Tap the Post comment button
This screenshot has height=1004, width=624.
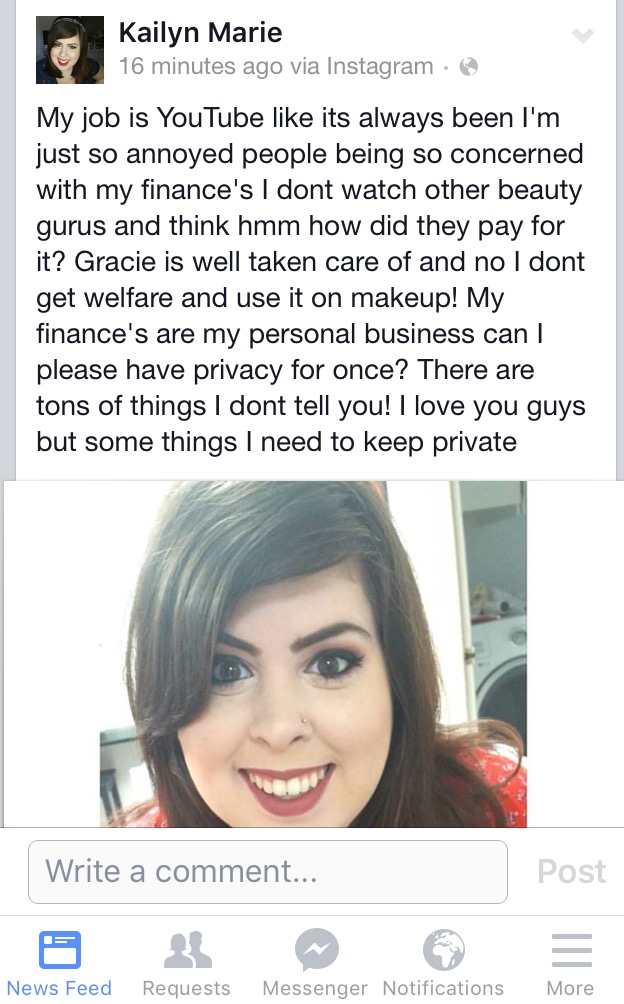click(572, 871)
